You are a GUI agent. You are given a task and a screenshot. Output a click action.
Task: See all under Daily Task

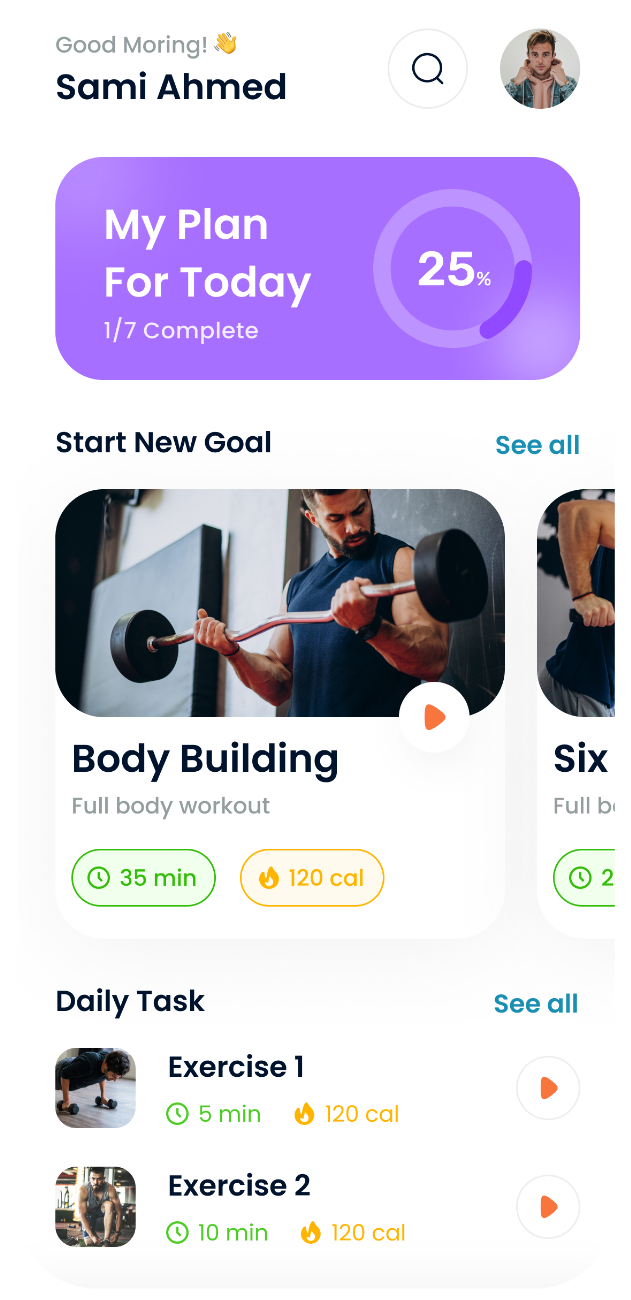click(x=536, y=1004)
